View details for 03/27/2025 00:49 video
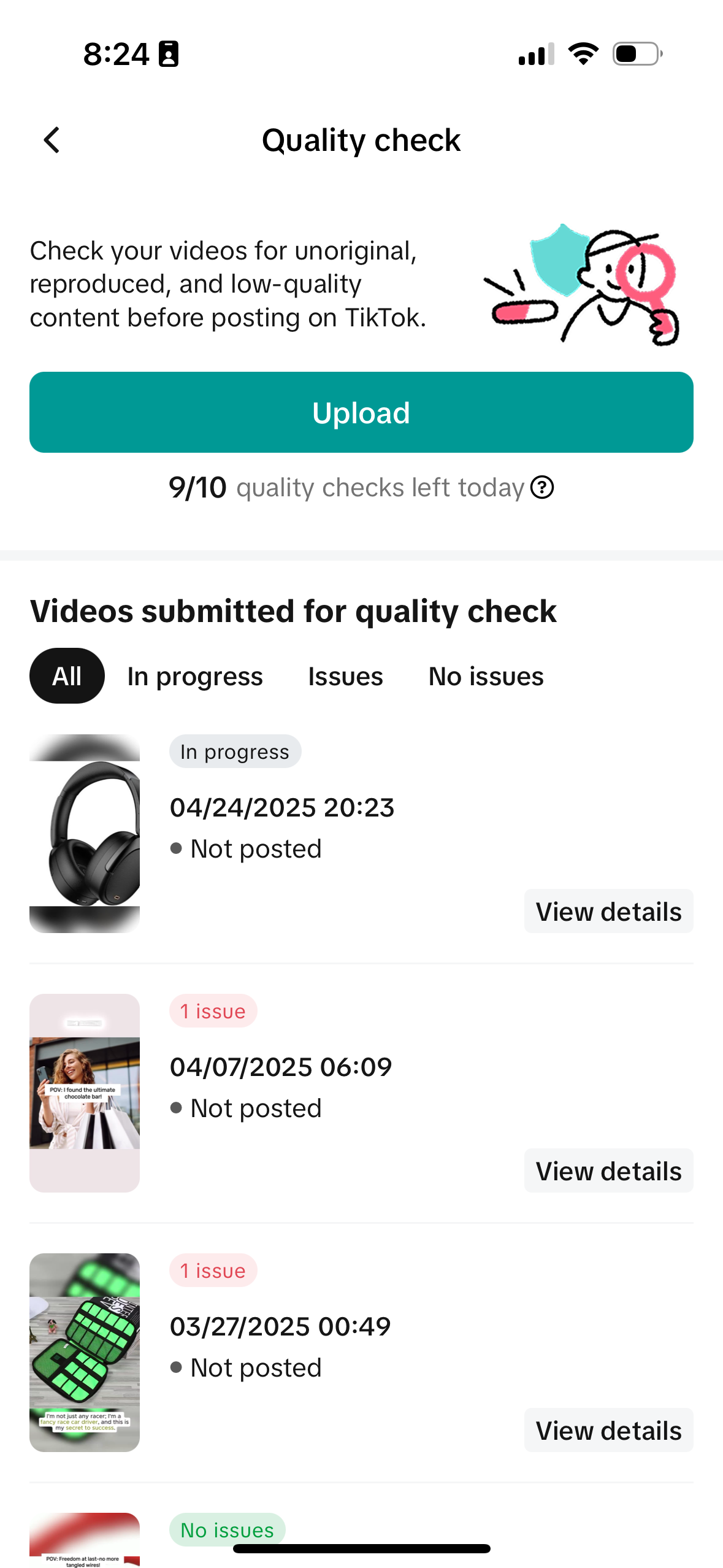 608,1431
